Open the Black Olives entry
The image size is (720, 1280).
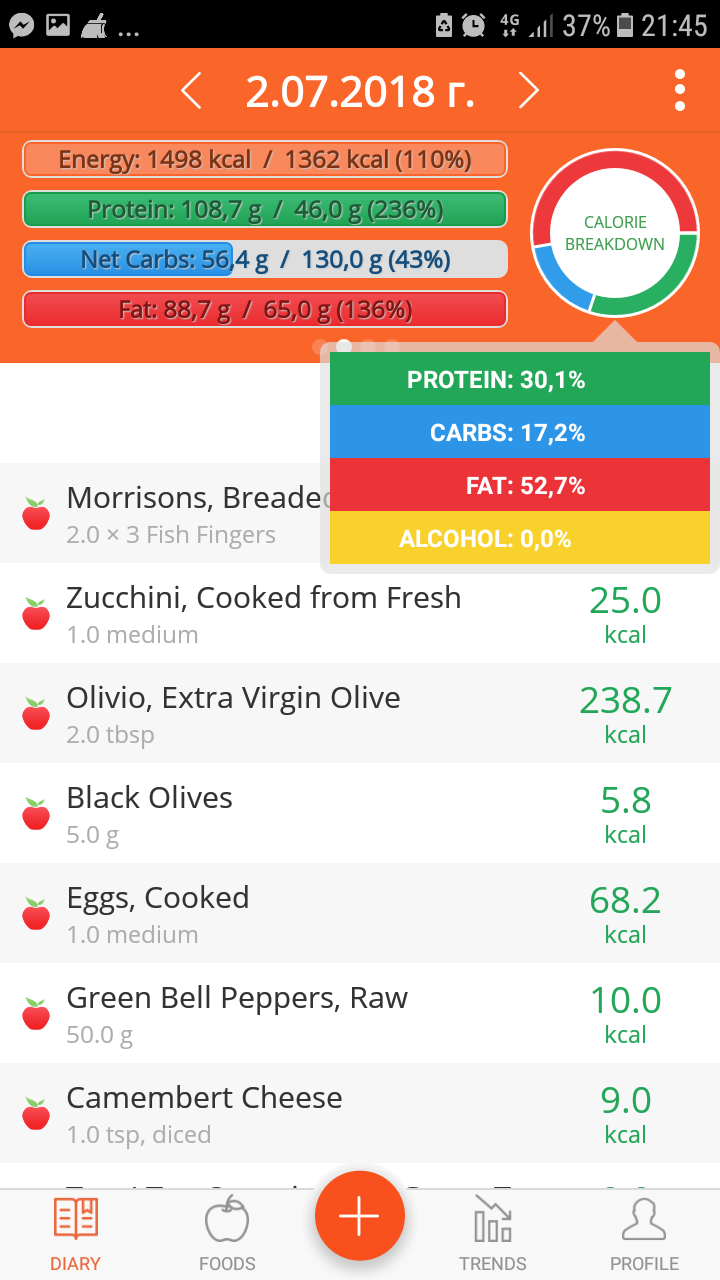[300, 813]
